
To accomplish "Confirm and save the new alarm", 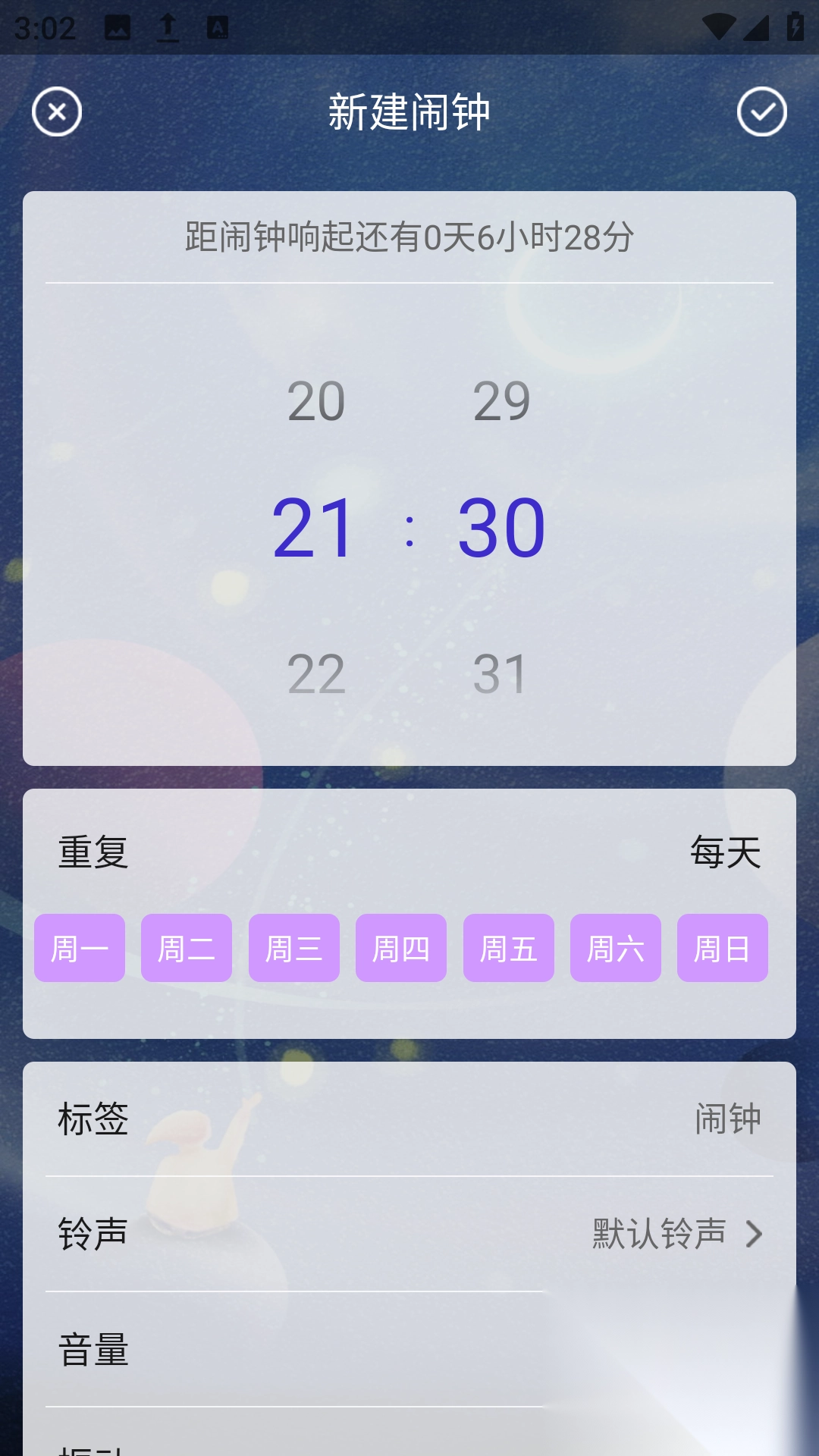I will pos(761,112).
